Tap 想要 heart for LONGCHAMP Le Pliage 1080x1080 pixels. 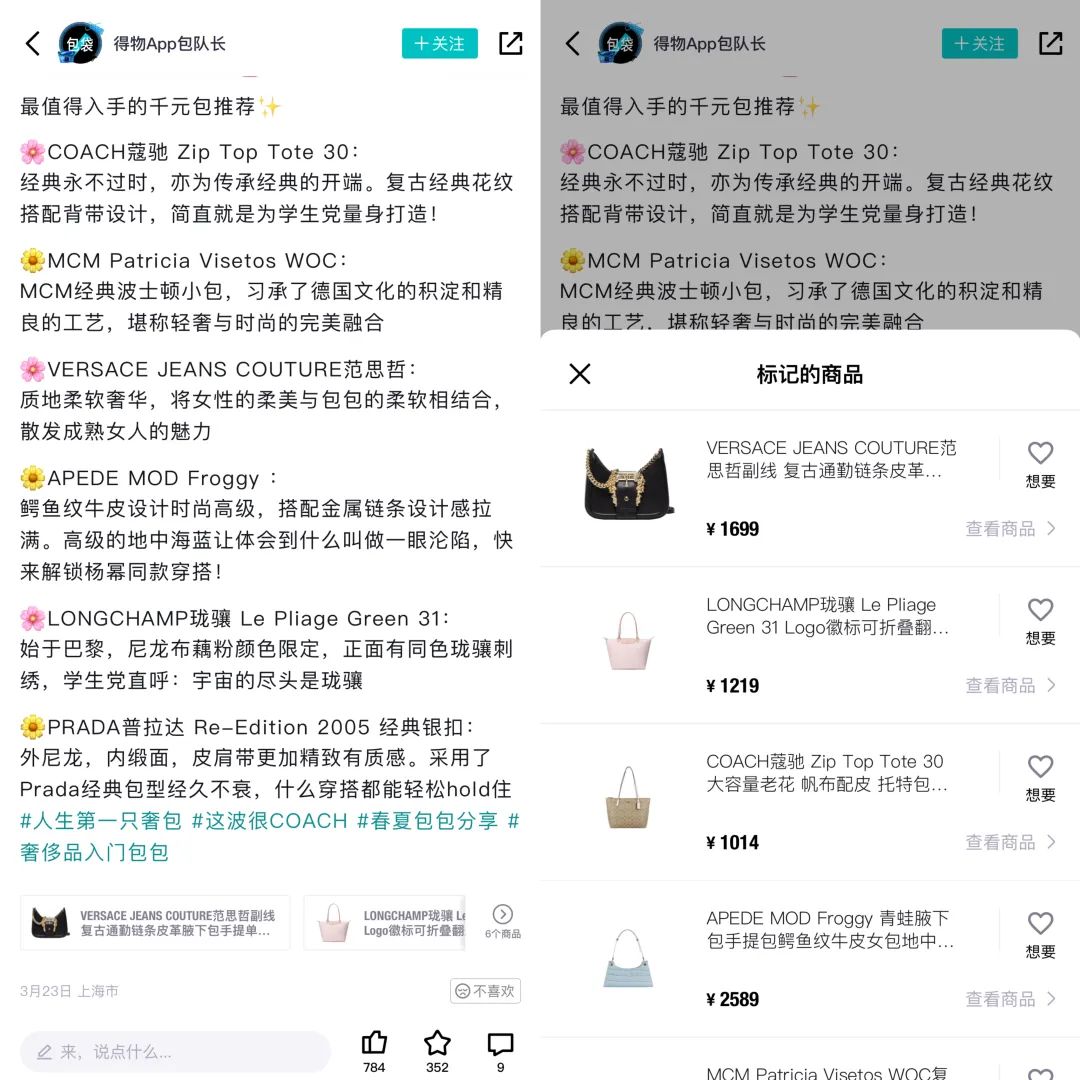[1040, 620]
